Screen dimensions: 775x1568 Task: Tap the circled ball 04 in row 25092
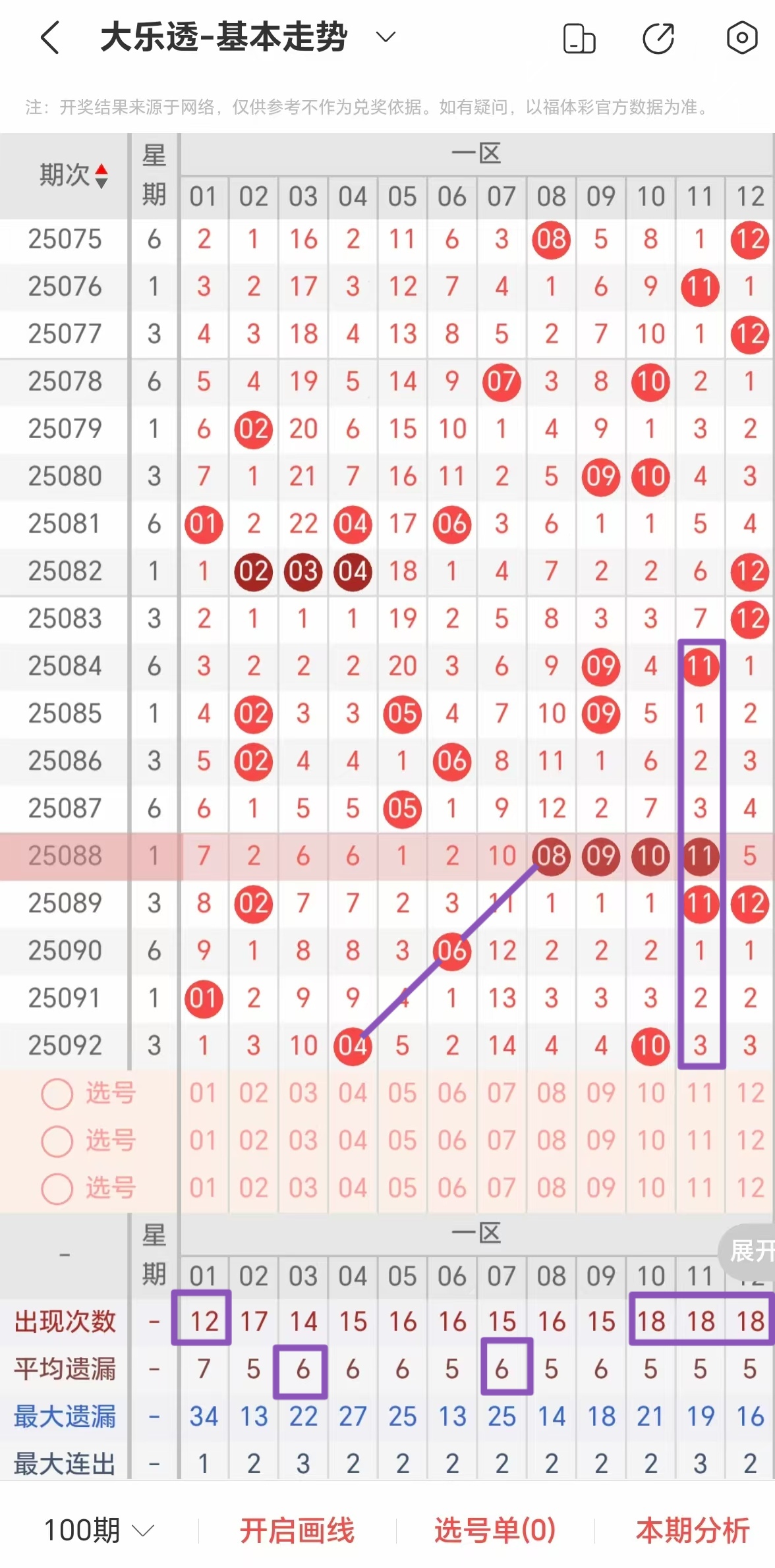(x=353, y=1045)
